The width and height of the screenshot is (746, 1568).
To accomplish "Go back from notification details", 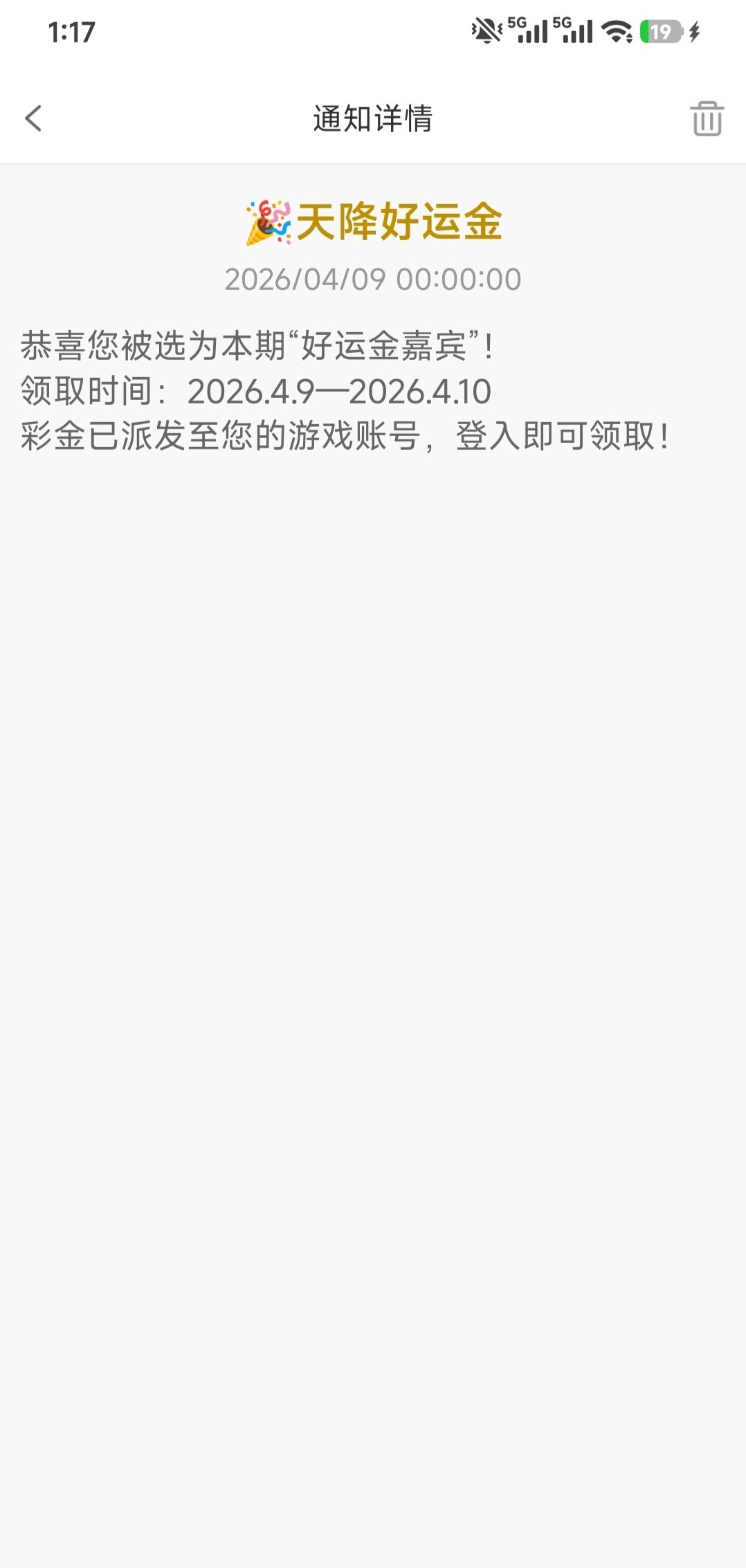I will [x=33, y=118].
